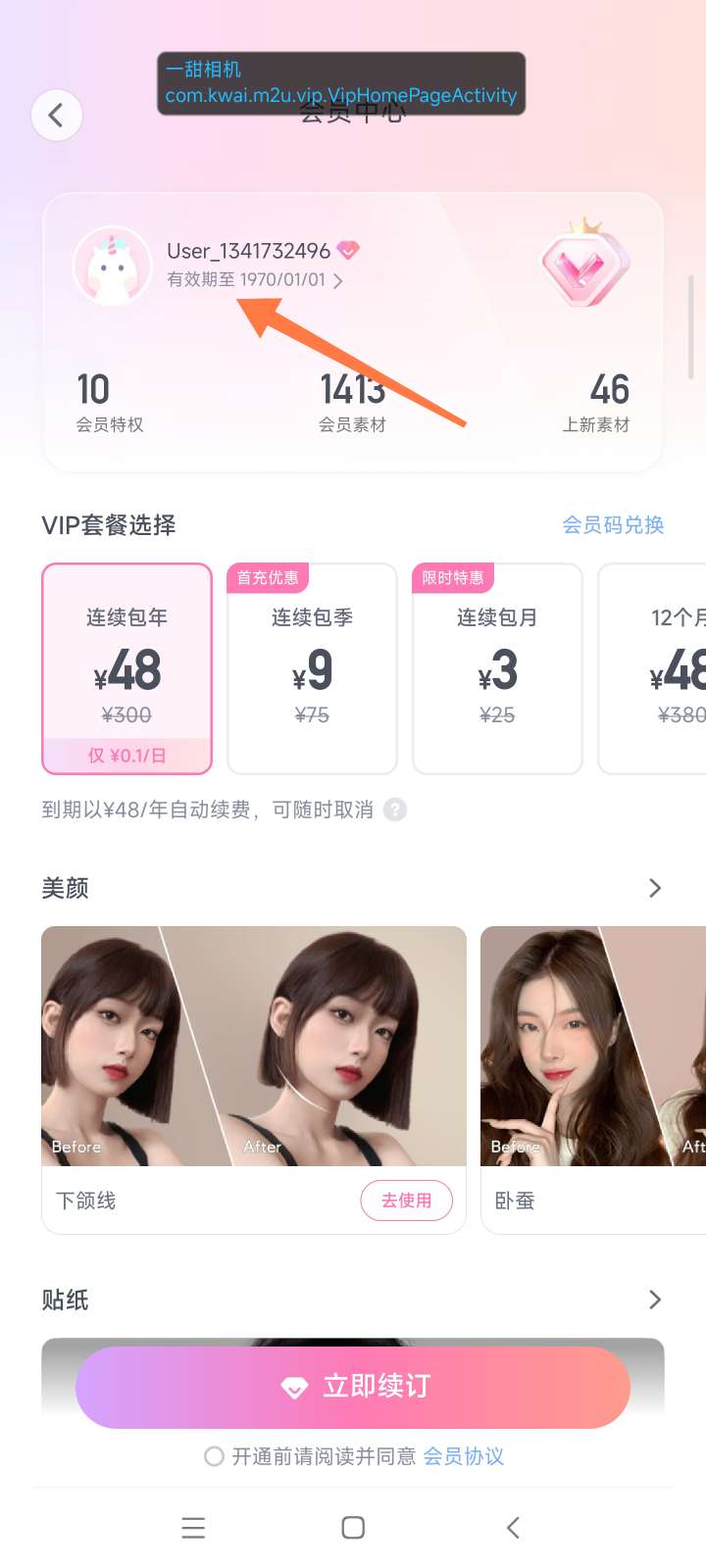Check the agreement consent circle
The width and height of the screenshot is (706, 1568).
click(x=214, y=1456)
